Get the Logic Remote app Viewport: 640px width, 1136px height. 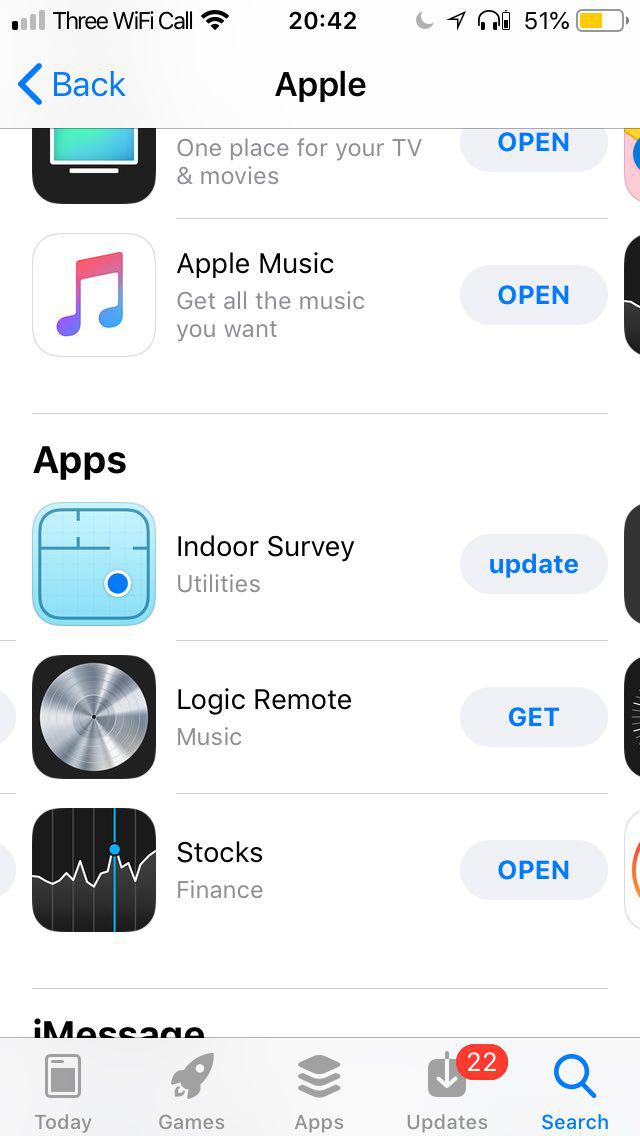[x=533, y=717]
